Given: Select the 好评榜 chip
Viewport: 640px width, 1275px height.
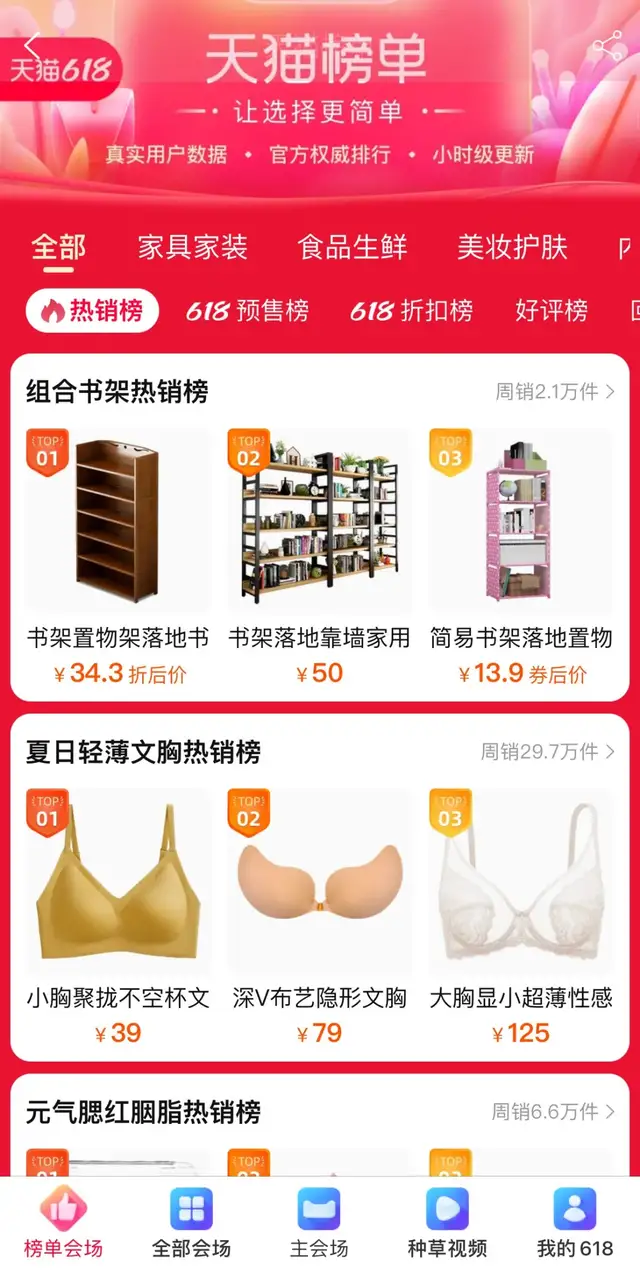Looking at the screenshot, I should pos(551,311).
